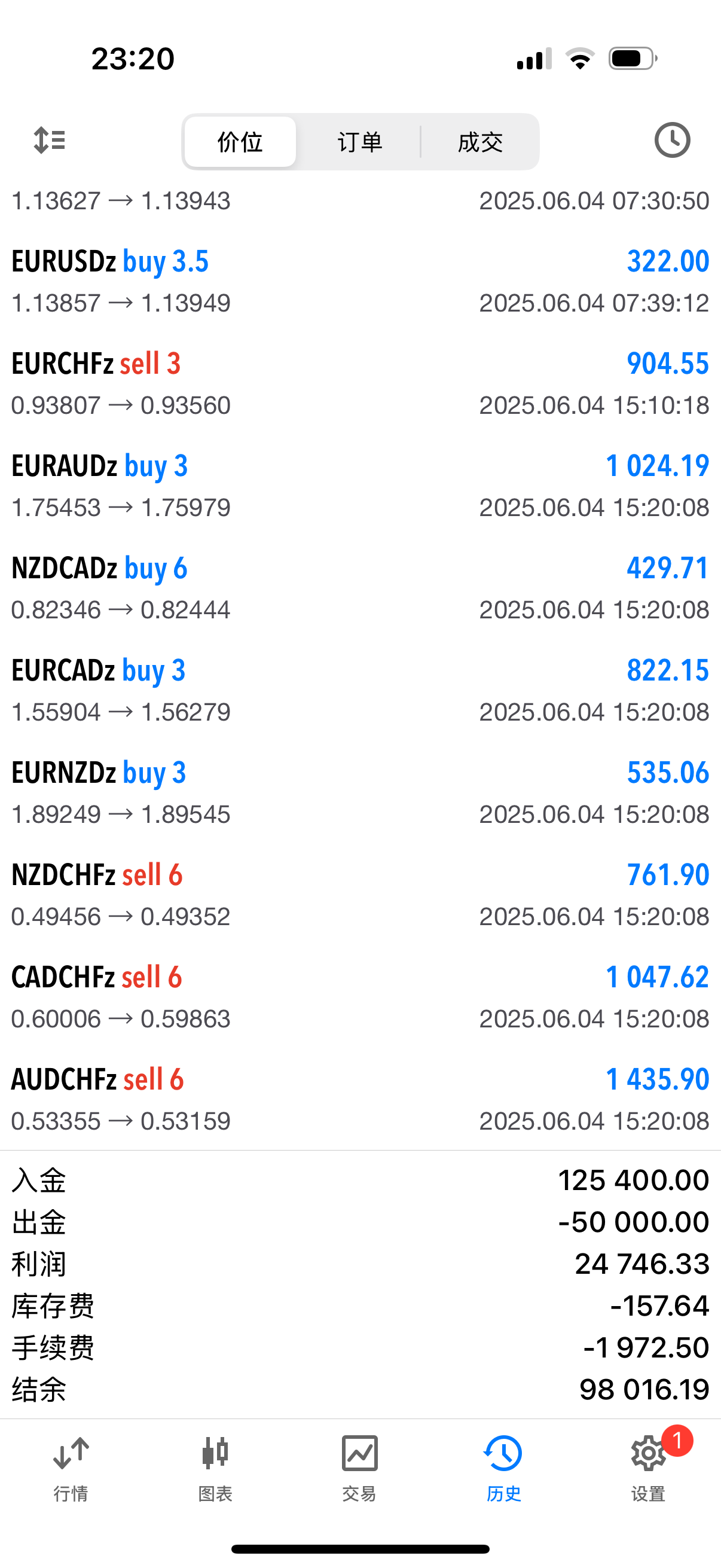
Task: Open the NZDCADz buy 6 trade
Action: 360,588
